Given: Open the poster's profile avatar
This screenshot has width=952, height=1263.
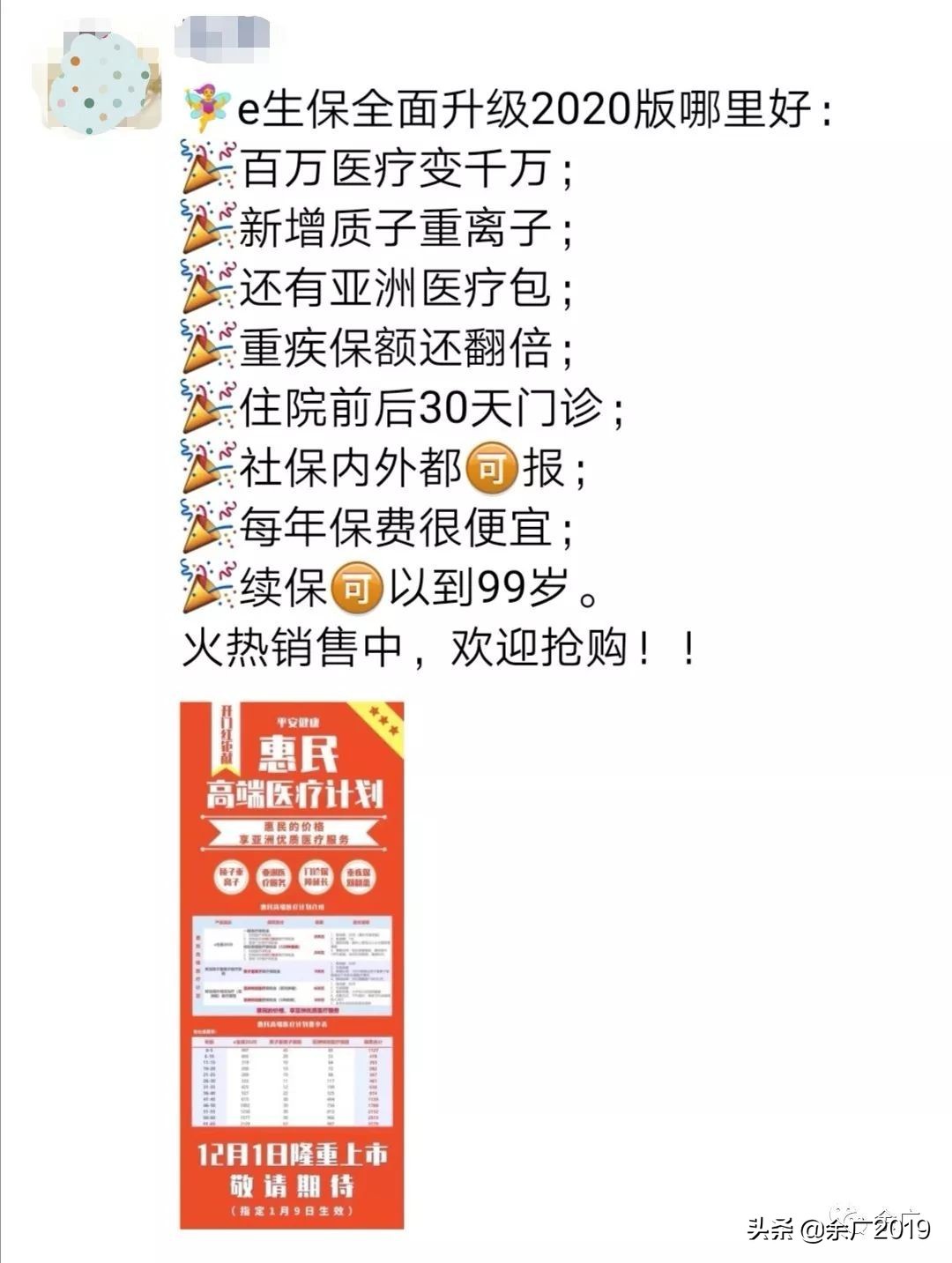Looking at the screenshot, I should coord(99,81).
